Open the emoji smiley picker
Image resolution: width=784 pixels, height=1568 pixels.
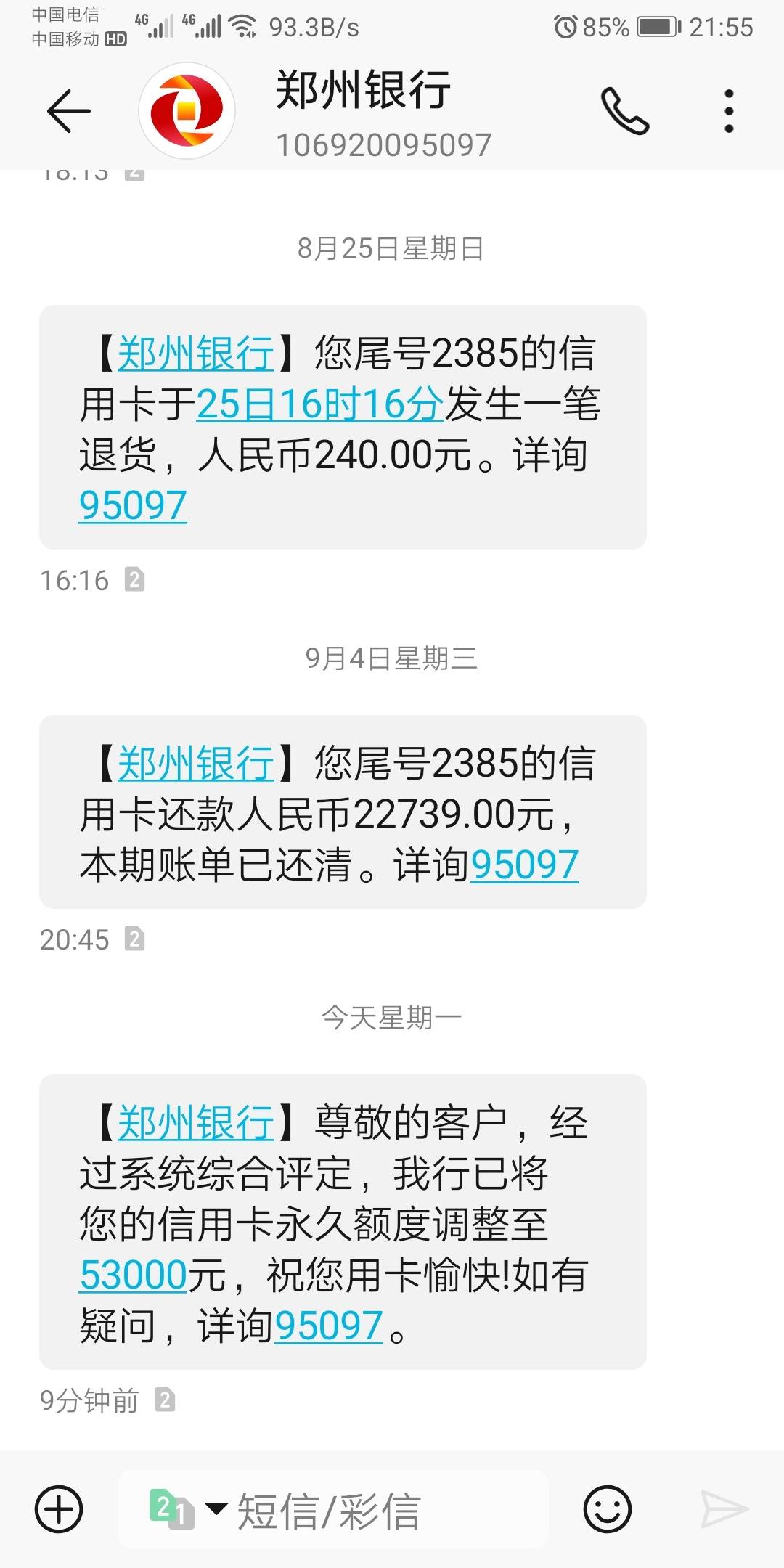607,1509
